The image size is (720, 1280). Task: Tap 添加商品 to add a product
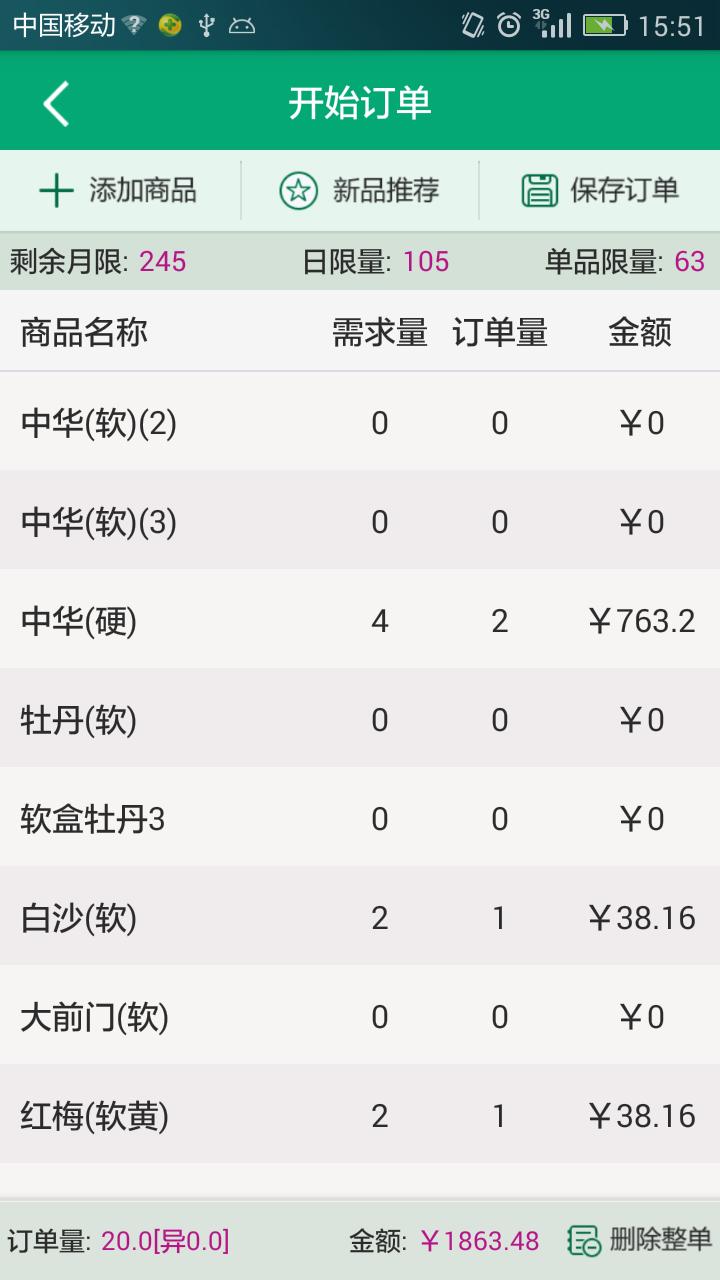[118, 190]
